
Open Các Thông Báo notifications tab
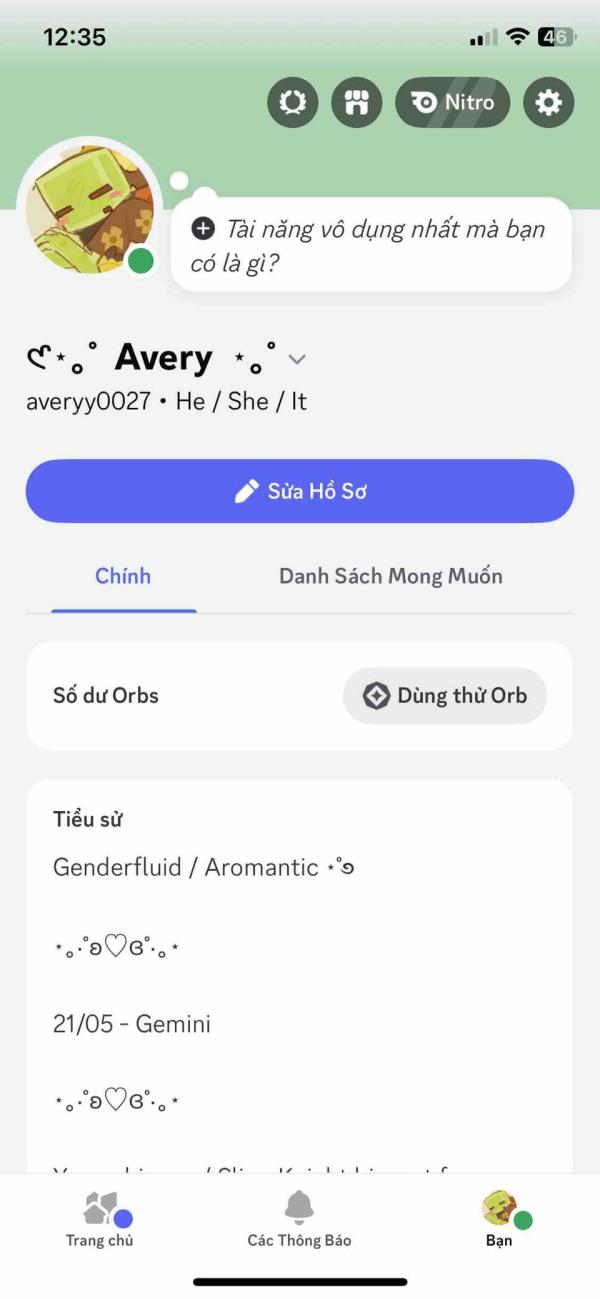point(299,1220)
